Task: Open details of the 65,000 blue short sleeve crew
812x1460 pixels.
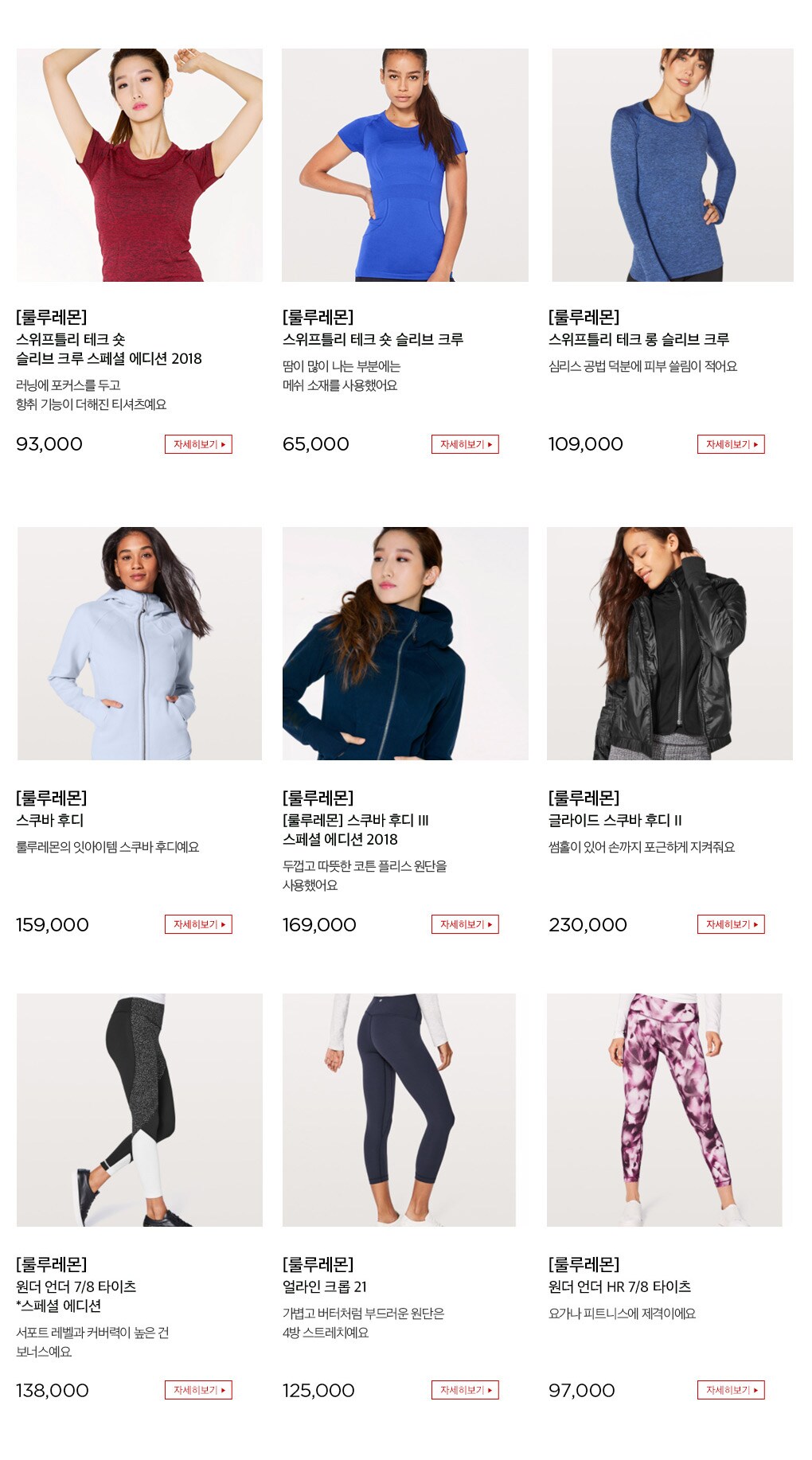Action: (465, 444)
